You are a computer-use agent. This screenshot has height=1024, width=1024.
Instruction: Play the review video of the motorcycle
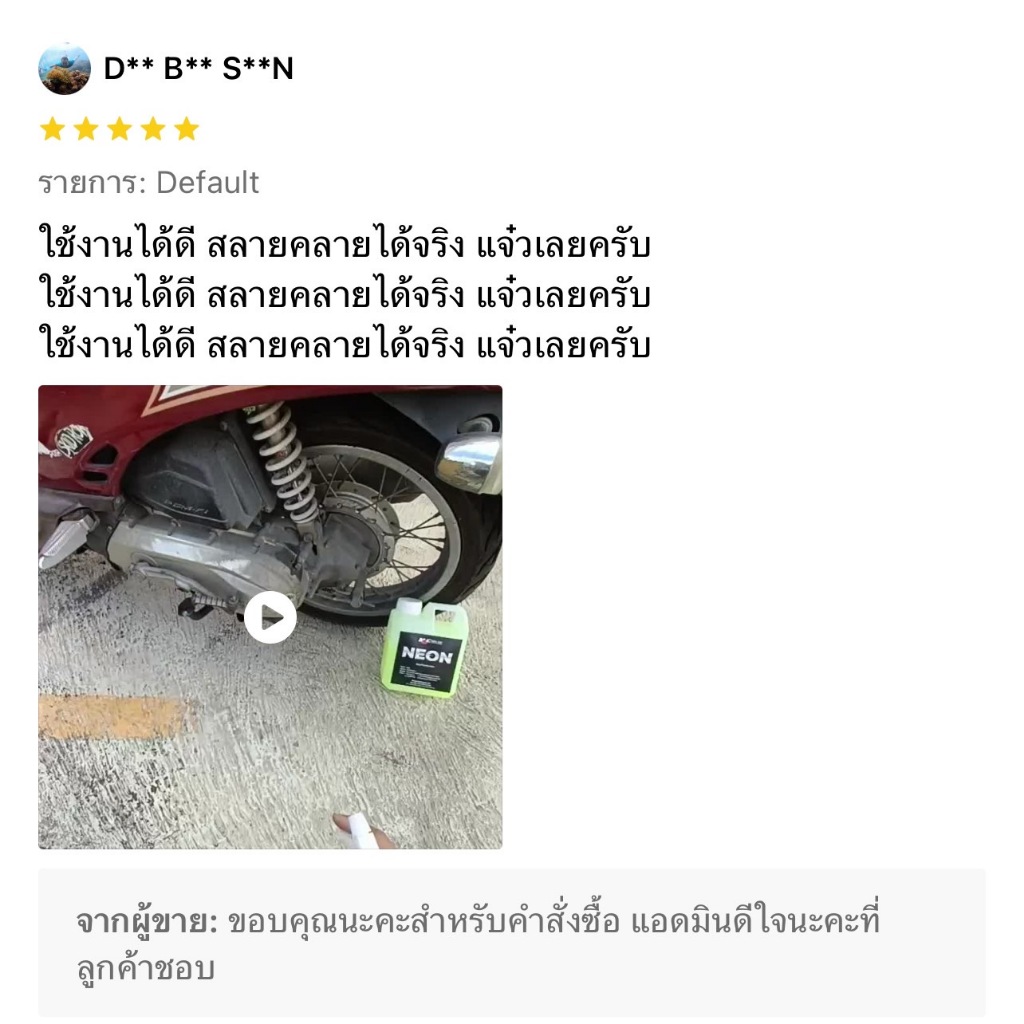click(x=270, y=617)
